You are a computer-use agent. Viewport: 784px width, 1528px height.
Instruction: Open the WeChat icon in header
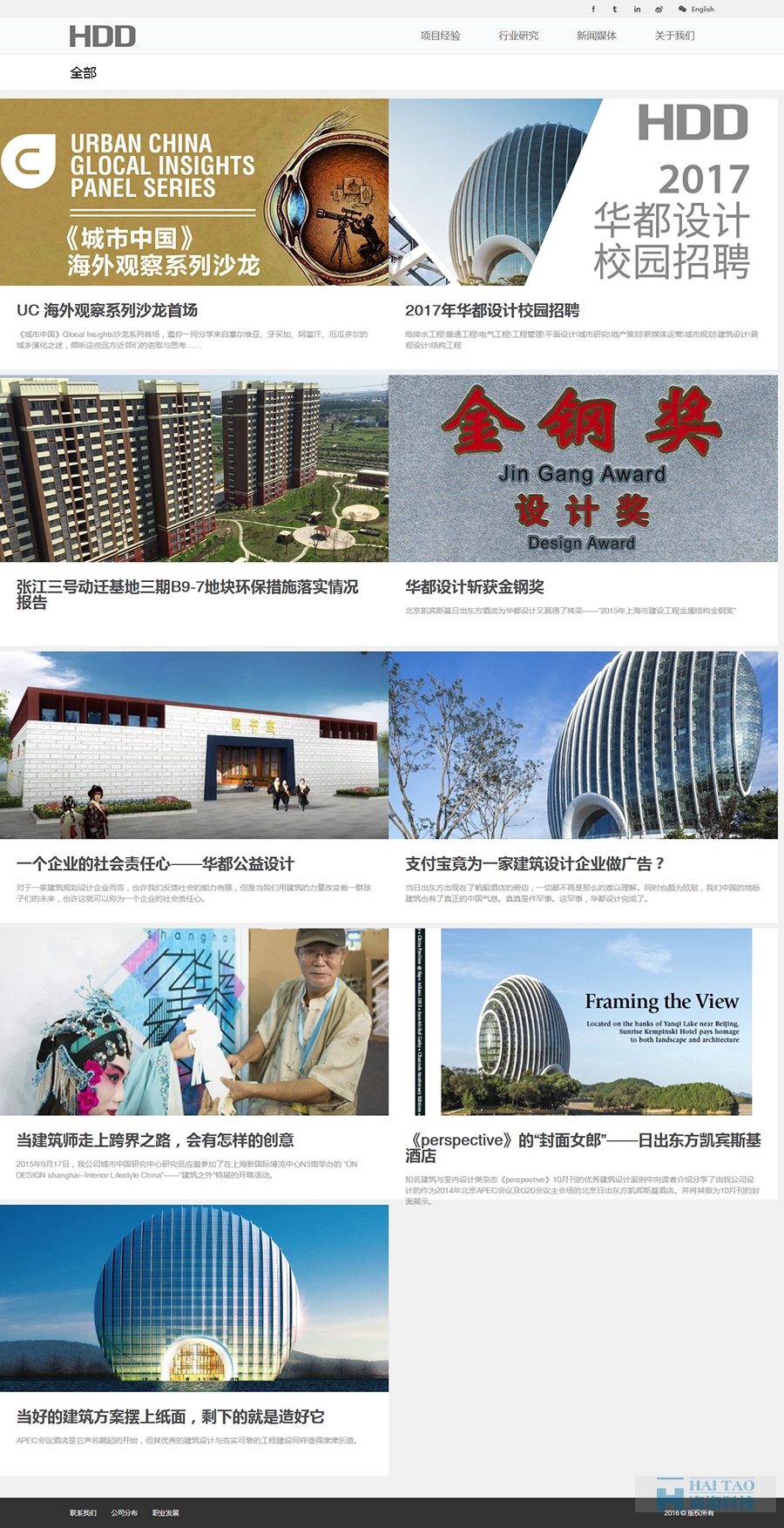[682, 10]
